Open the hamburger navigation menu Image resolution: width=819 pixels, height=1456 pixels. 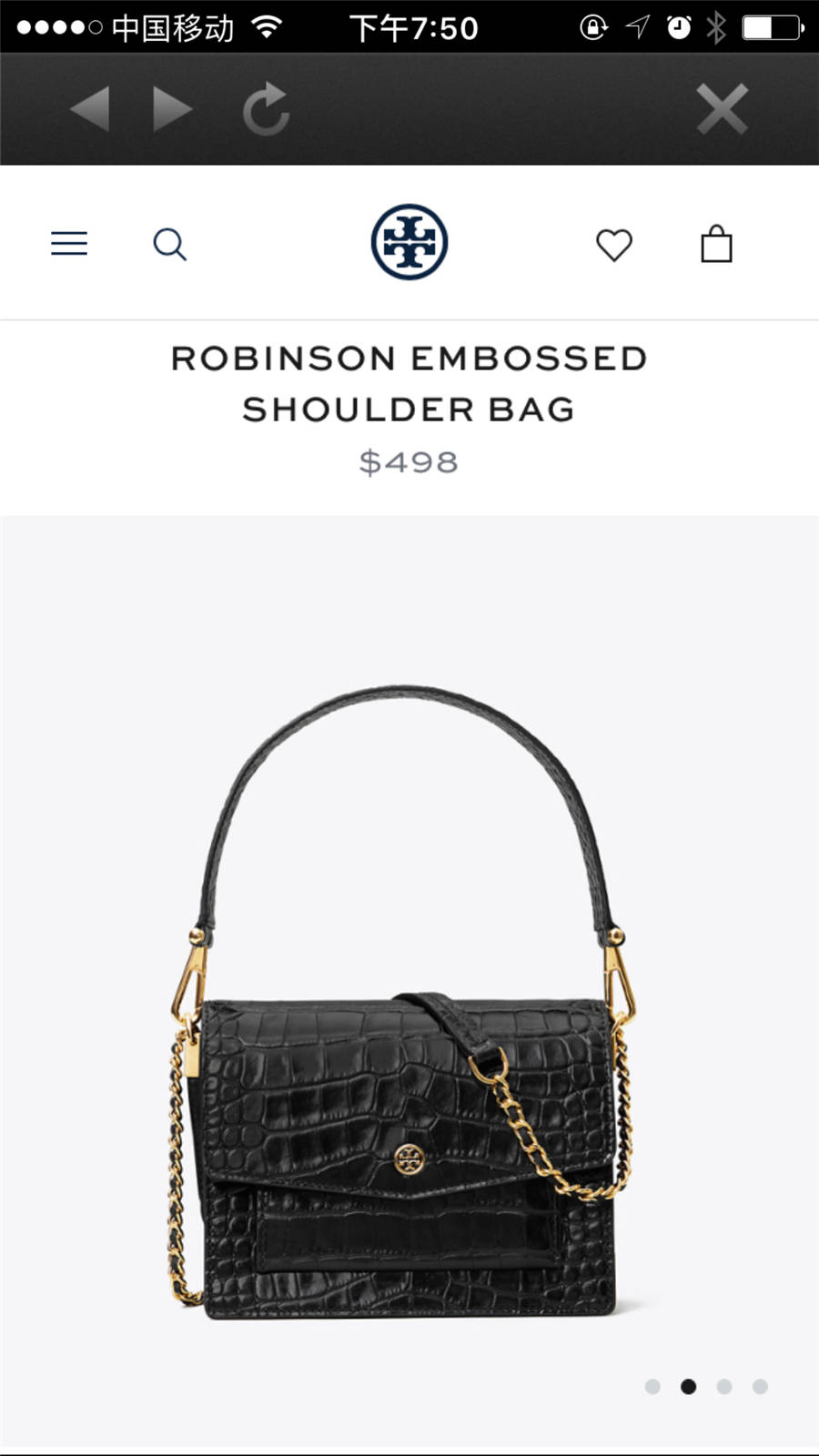[69, 244]
